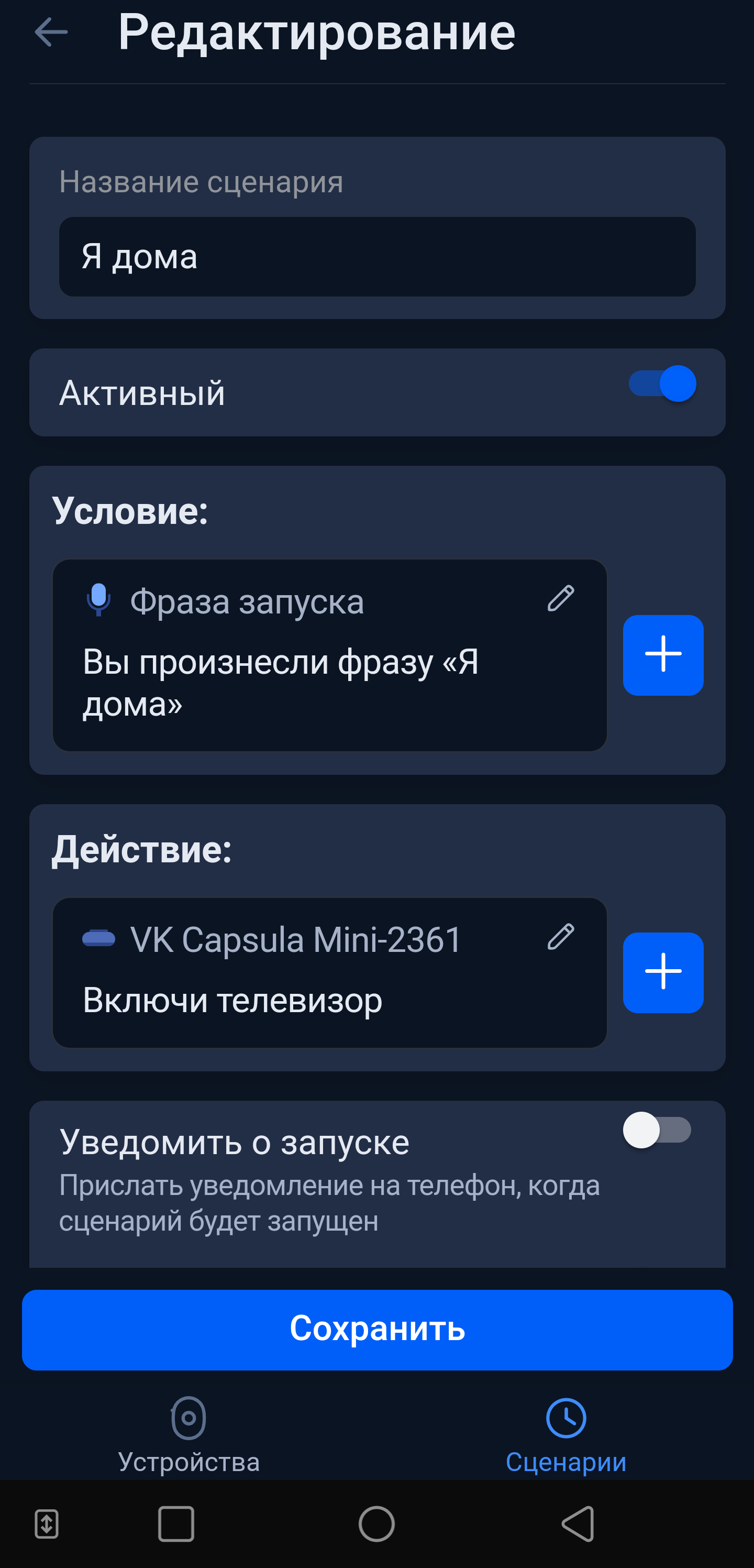Add a new condition under Условие

[663, 655]
